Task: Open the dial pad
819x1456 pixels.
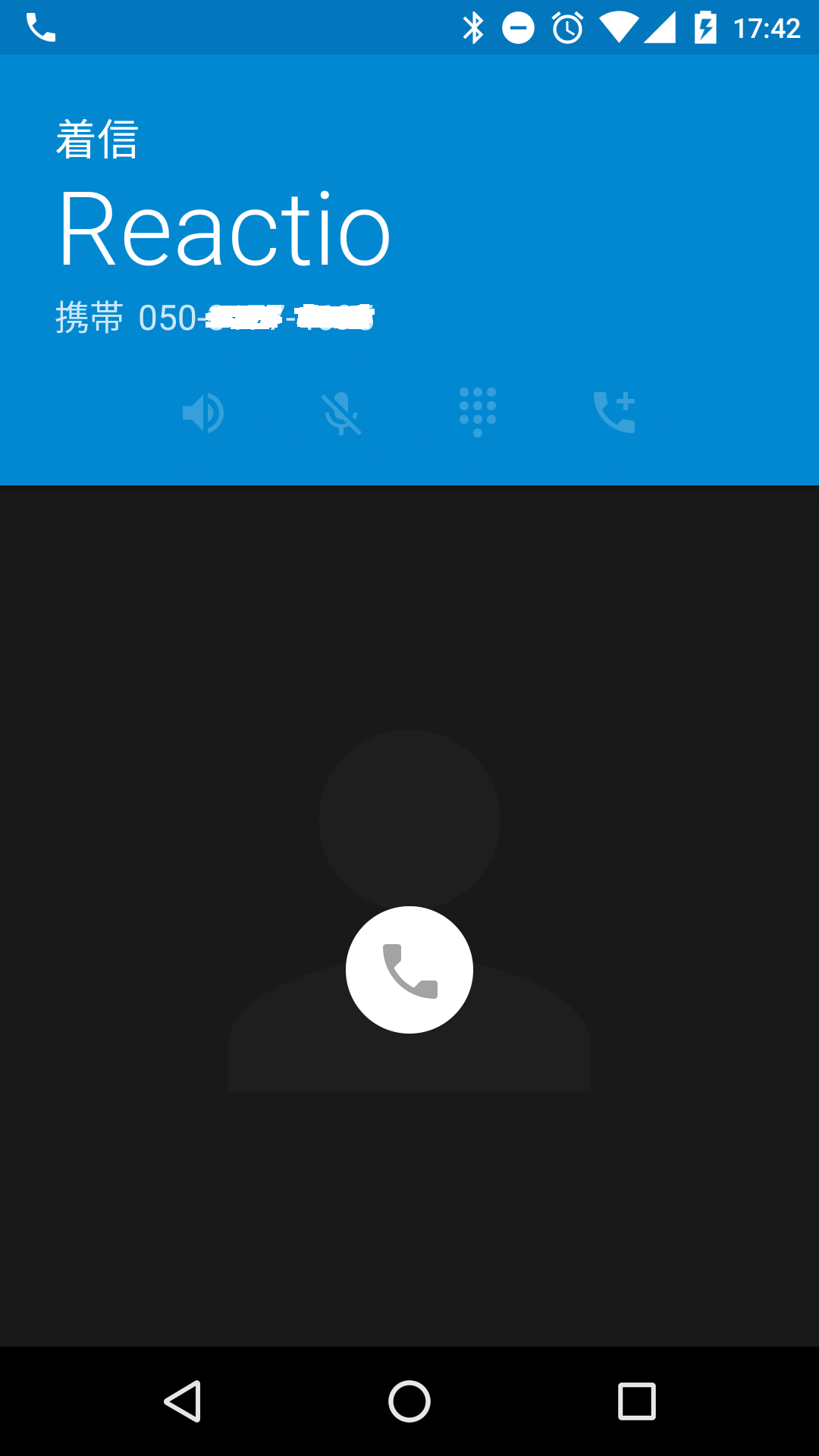Action: 478,413
